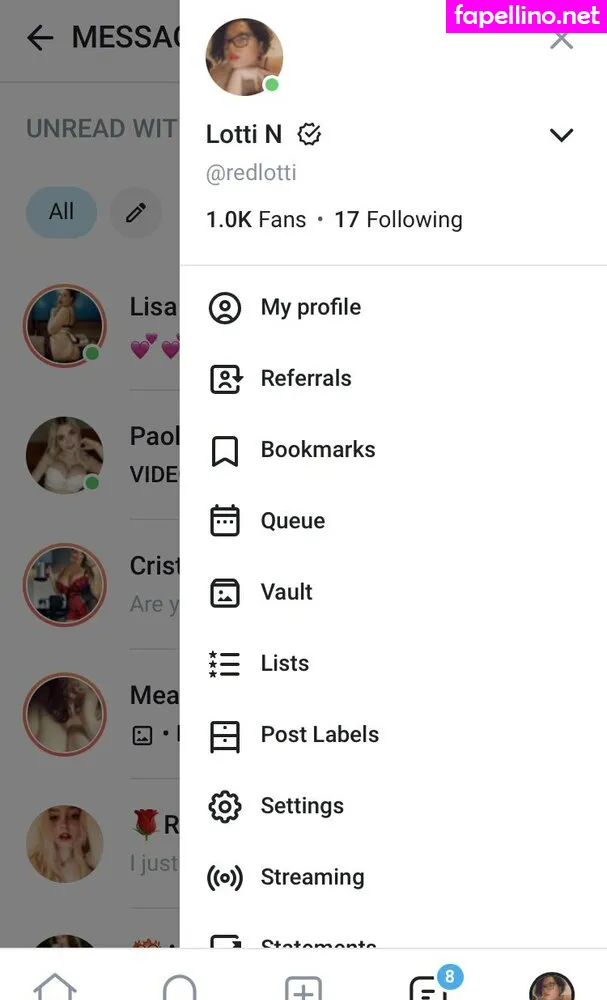This screenshot has height=1000, width=607.
Task: Go to Bookmarks
Action: [317, 450]
